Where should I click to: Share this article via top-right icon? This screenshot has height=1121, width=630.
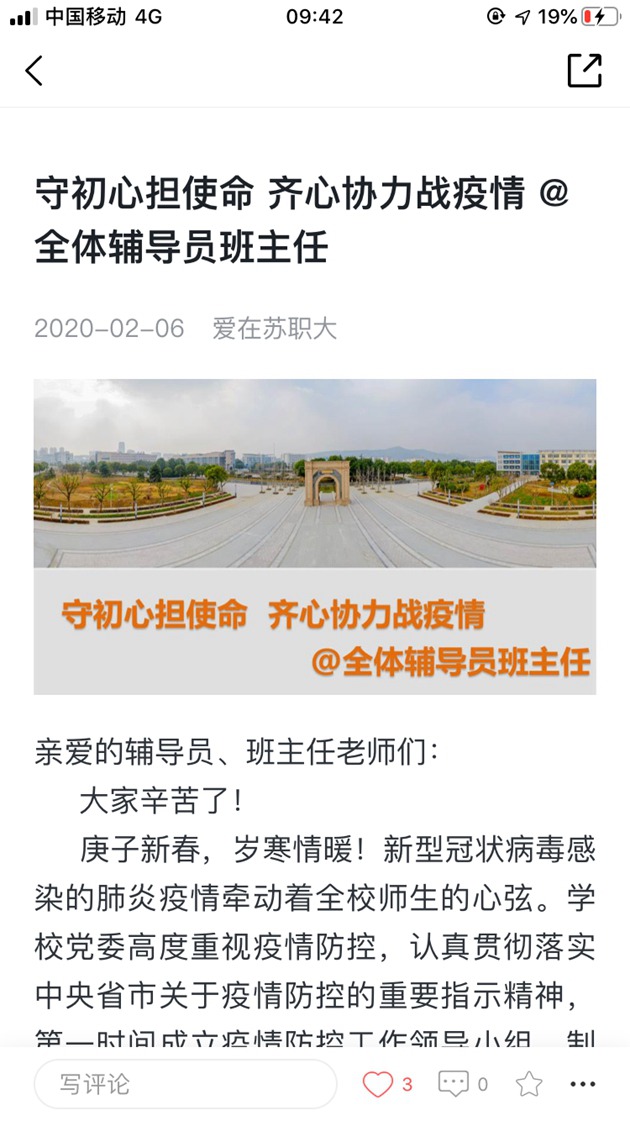[x=584, y=70]
